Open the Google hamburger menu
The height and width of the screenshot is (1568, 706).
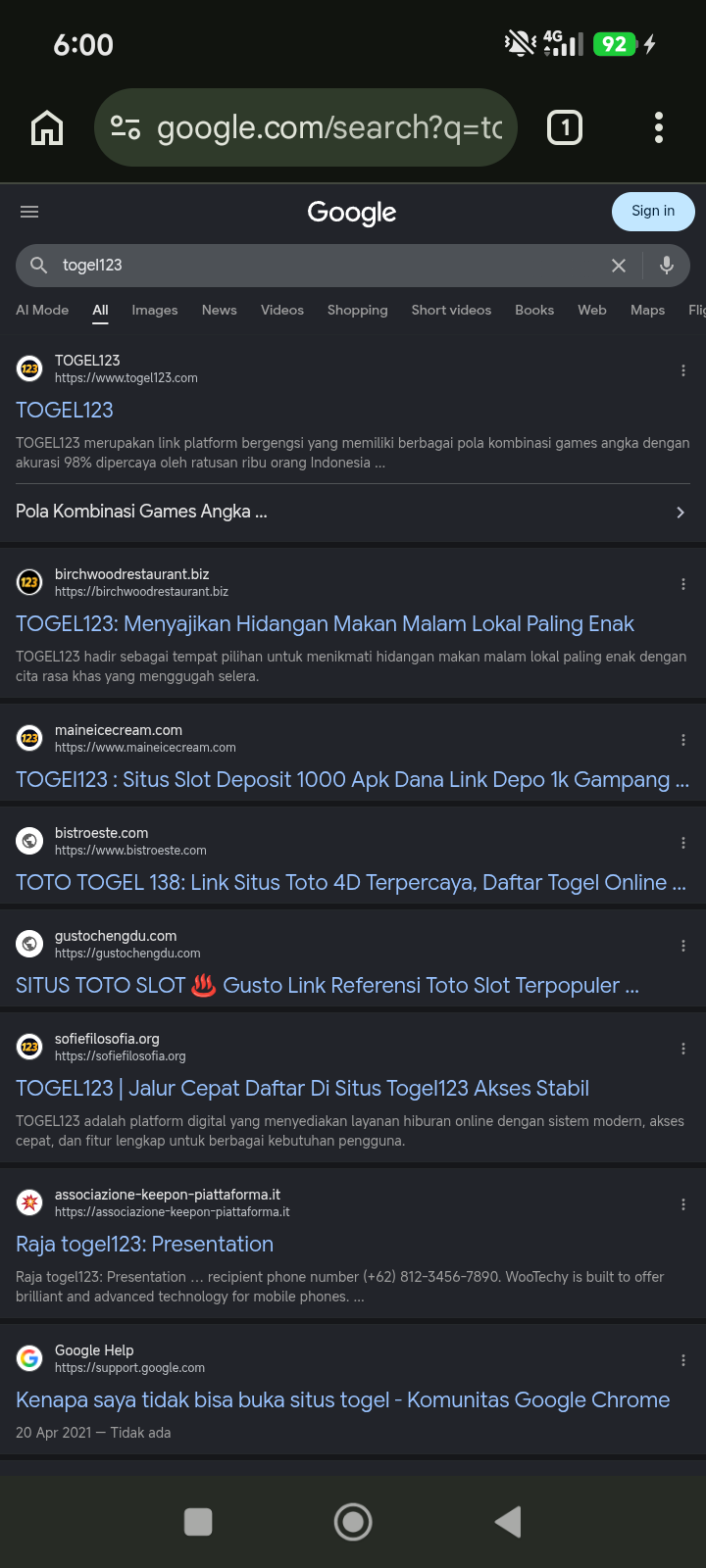point(29,212)
